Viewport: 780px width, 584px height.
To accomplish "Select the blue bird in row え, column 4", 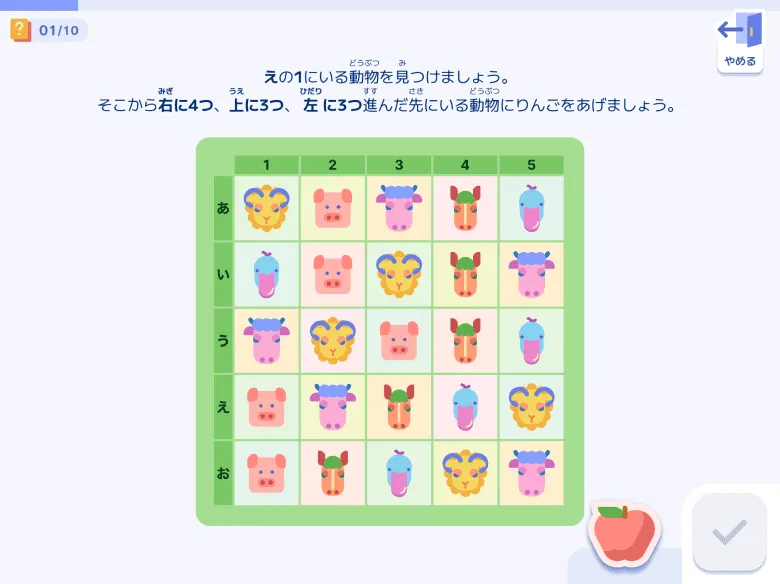I will click(465, 406).
